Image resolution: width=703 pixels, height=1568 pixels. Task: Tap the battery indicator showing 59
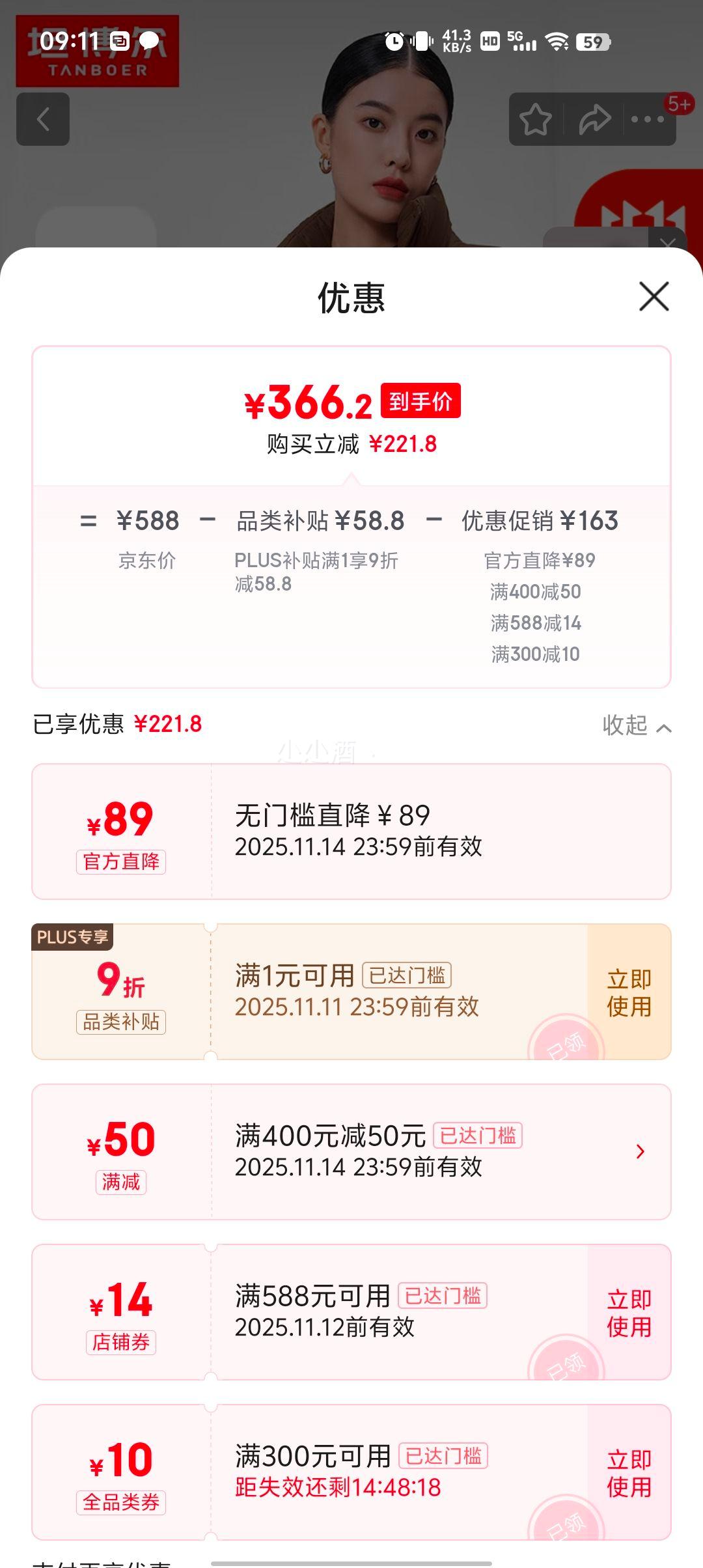pos(594,40)
